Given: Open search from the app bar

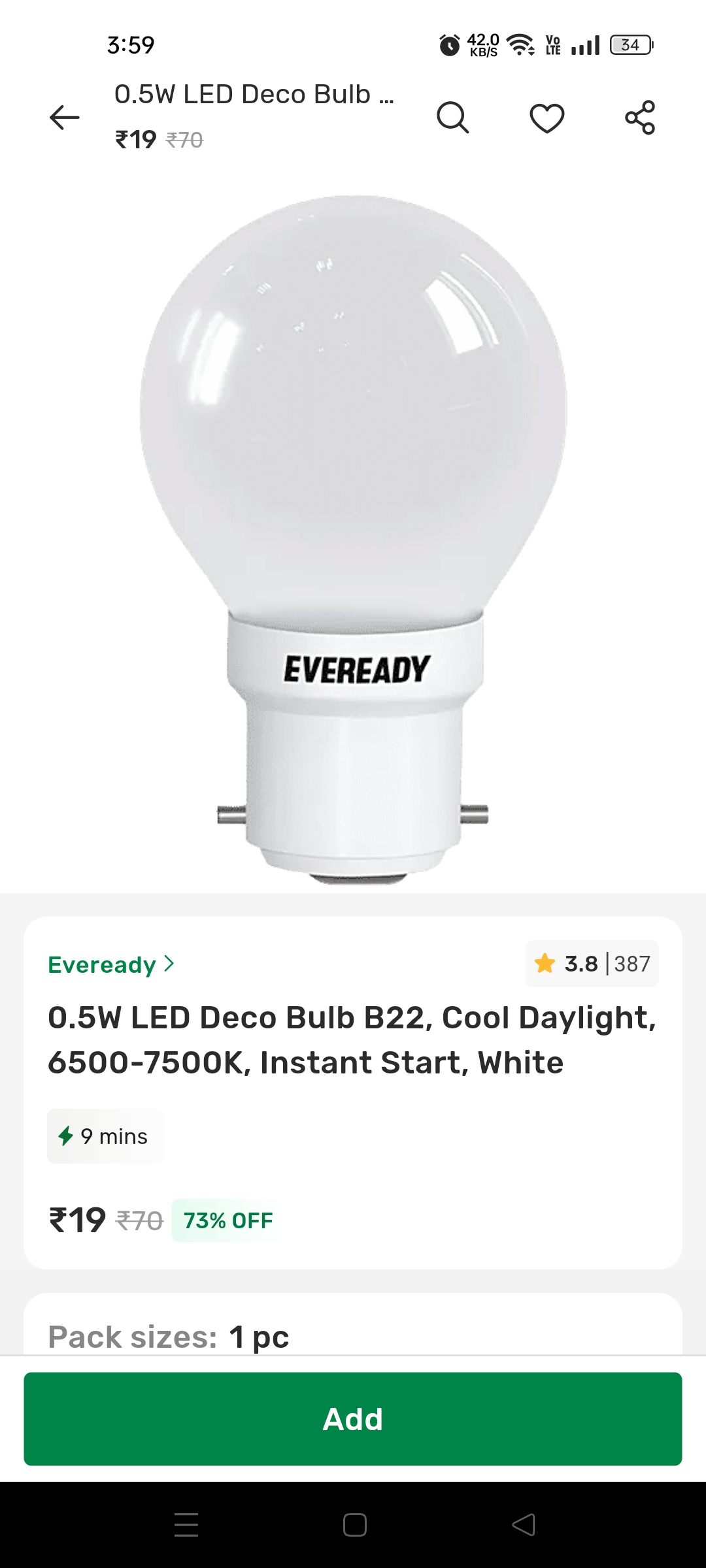Looking at the screenshot, I should point(452,118).
